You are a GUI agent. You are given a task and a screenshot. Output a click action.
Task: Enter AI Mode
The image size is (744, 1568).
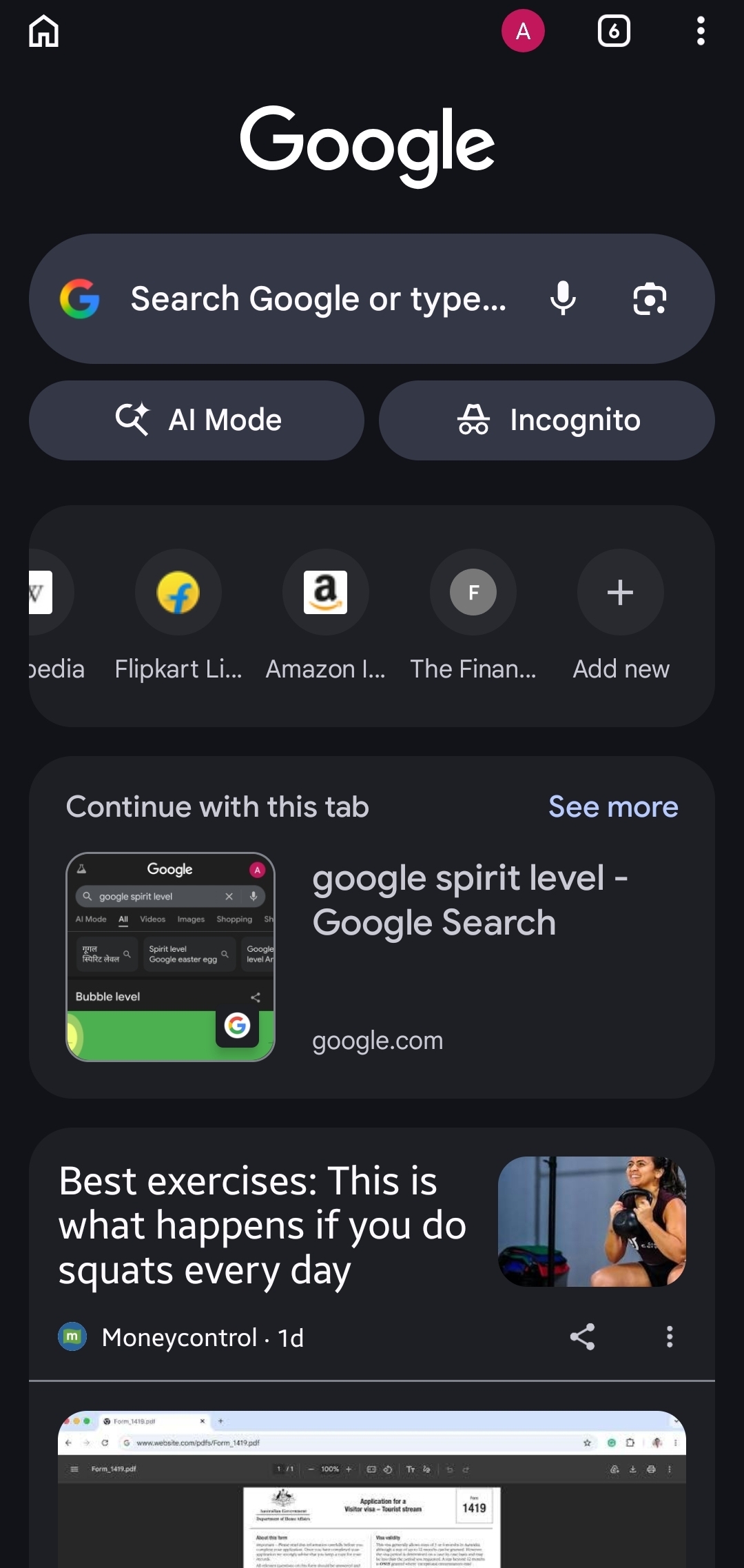click(x=196, y=420)
